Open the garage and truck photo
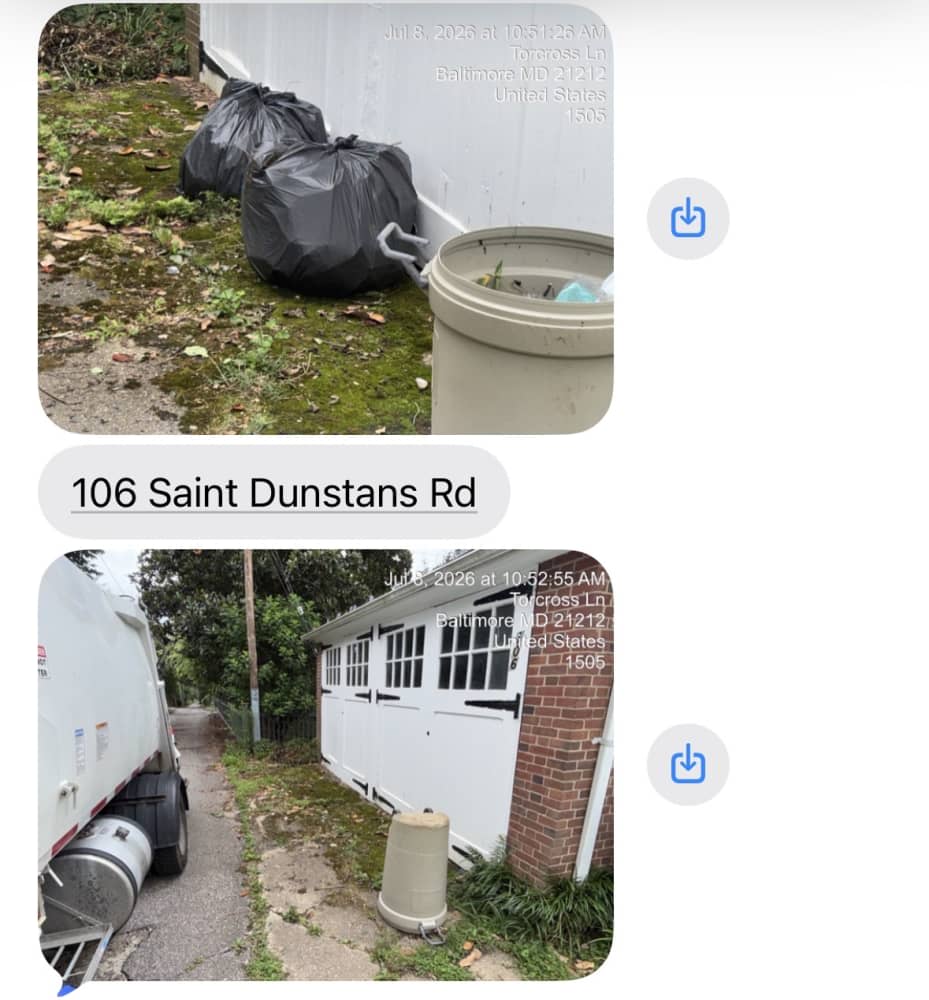 coord(326,765)
